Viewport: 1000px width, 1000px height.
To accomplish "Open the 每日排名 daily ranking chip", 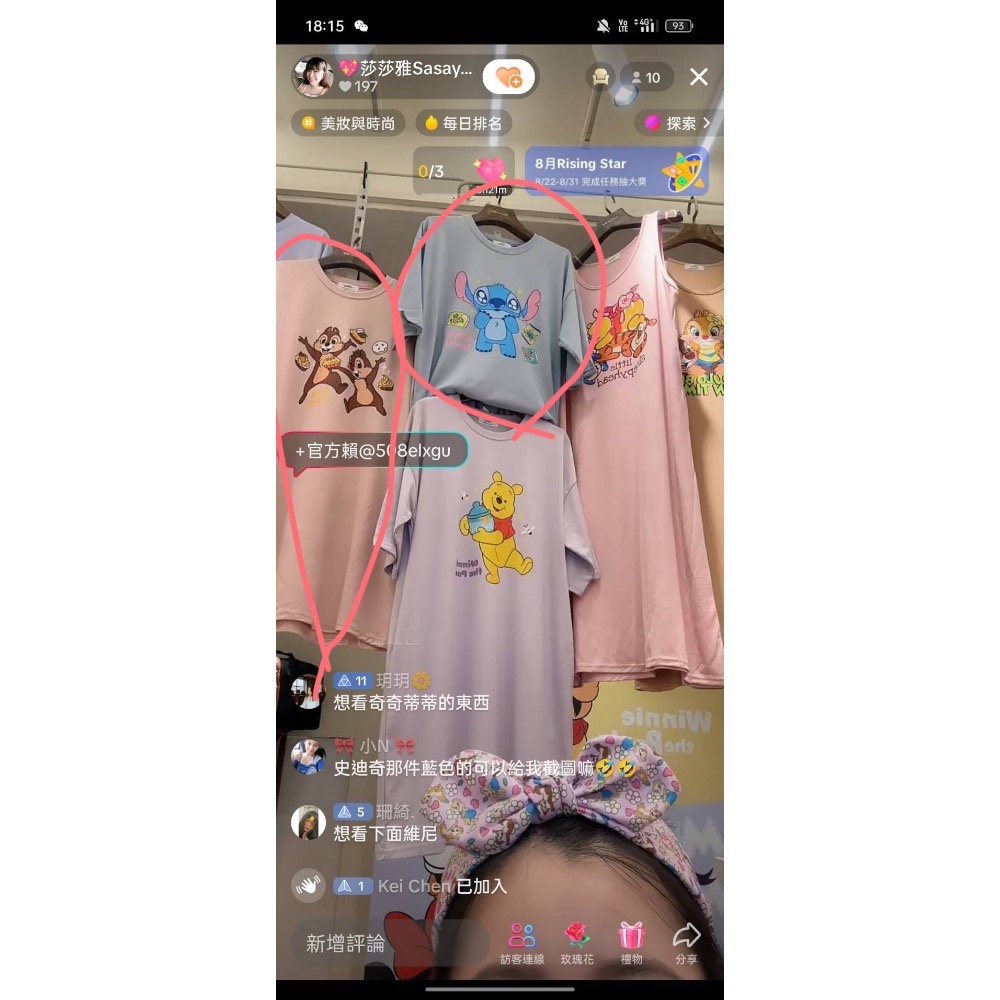I will coord(463,123).
